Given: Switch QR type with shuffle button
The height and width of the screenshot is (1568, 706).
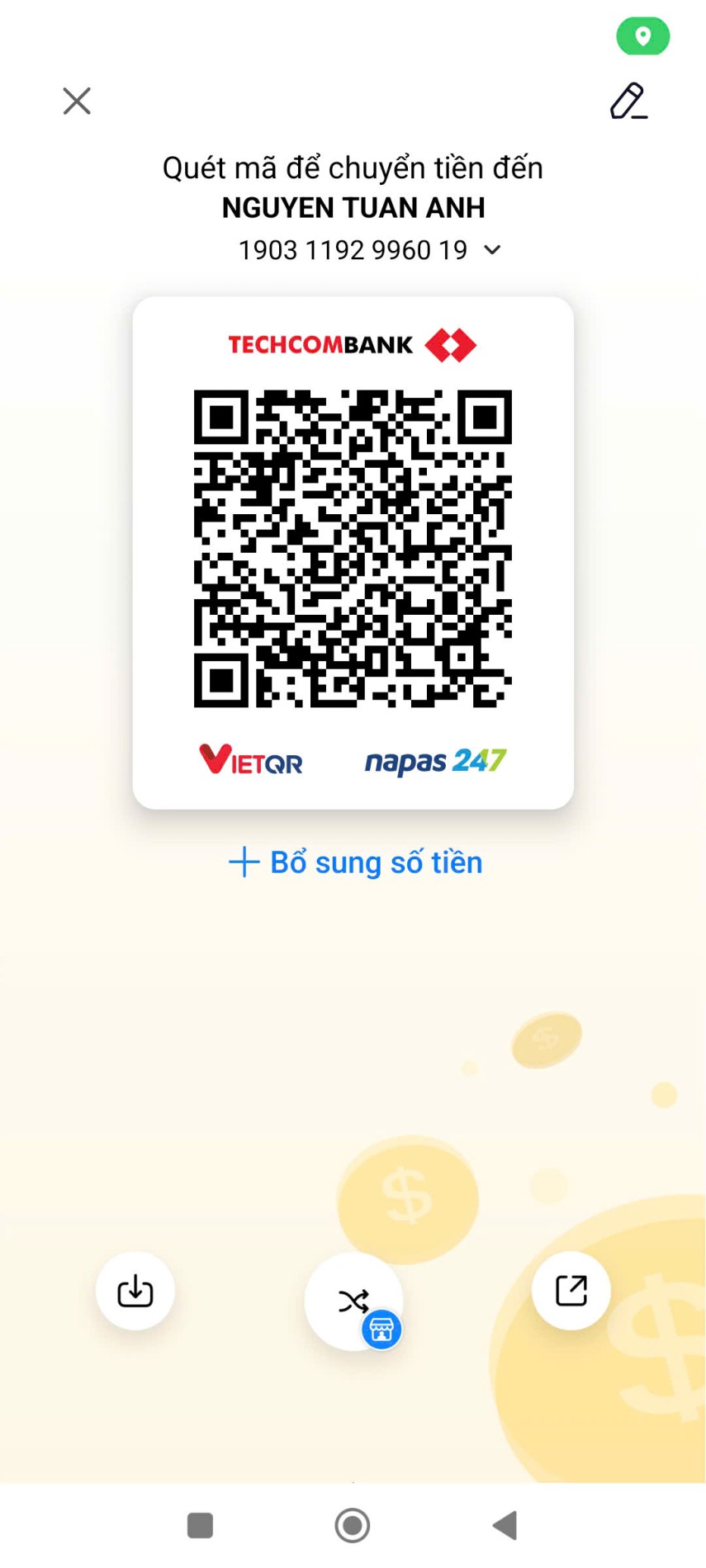Looking at the screenshot, I should click(x=353, y=1301).
